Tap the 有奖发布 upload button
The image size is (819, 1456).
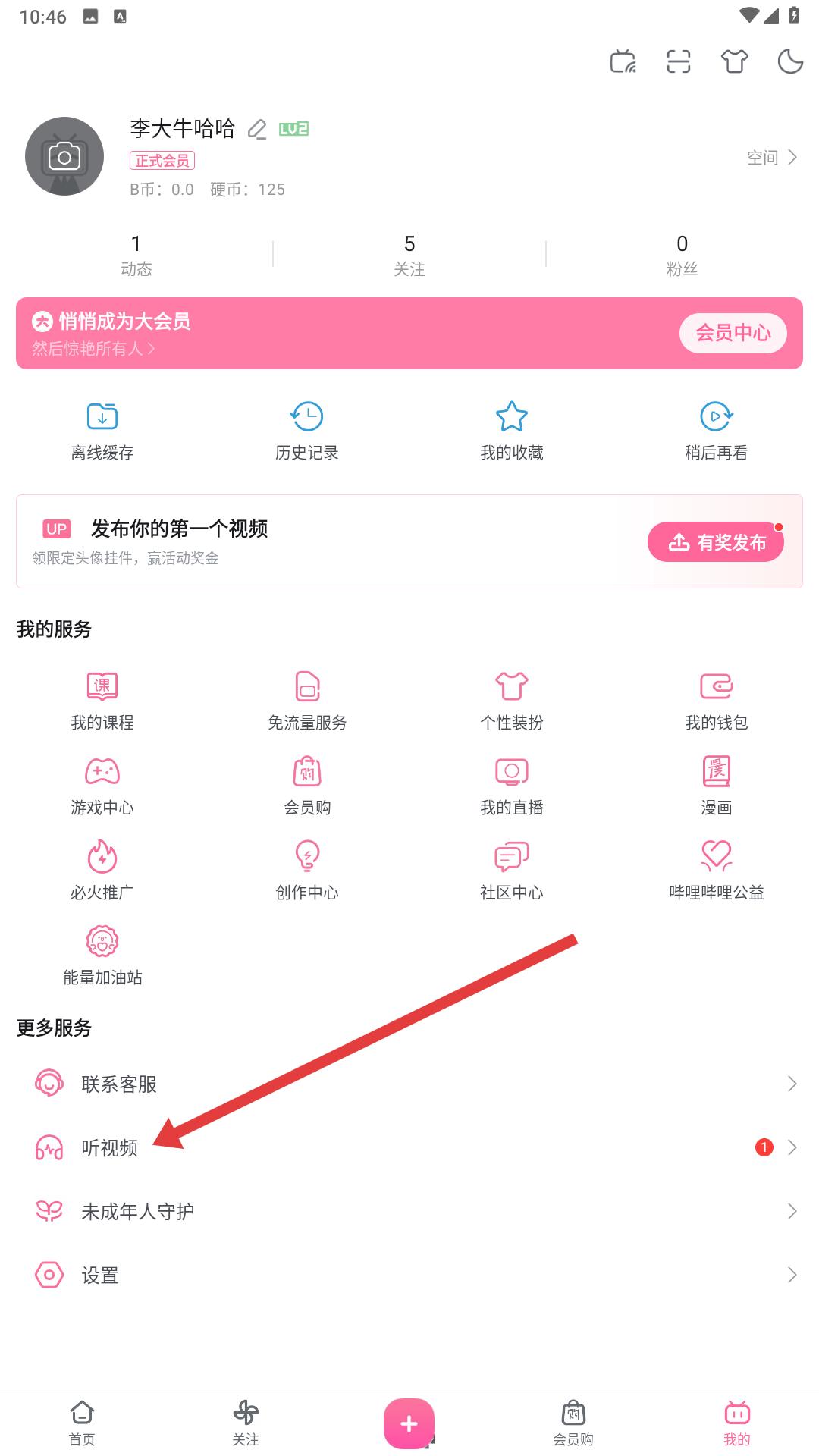(716, 542)
